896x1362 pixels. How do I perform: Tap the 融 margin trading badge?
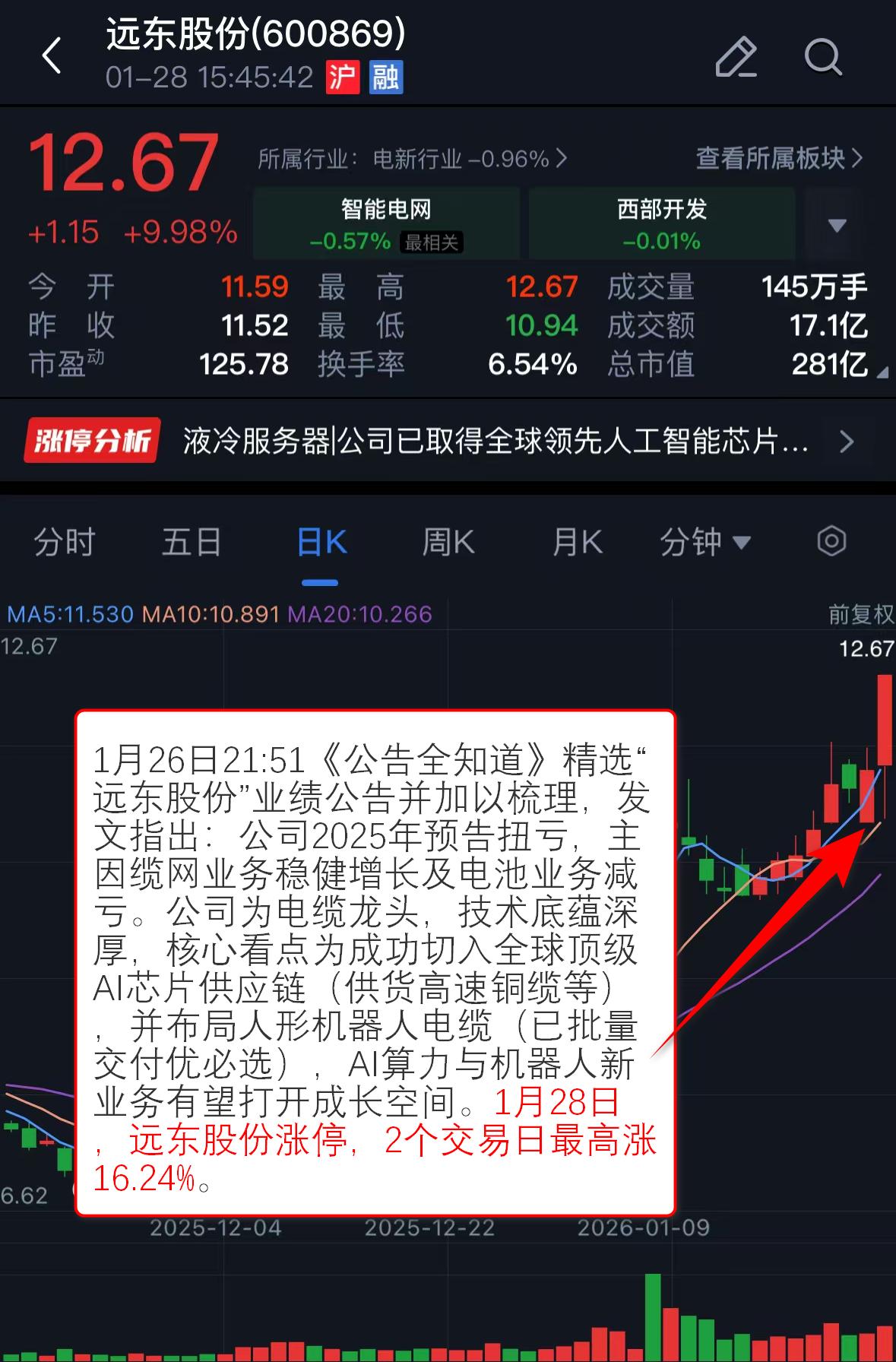388,78
